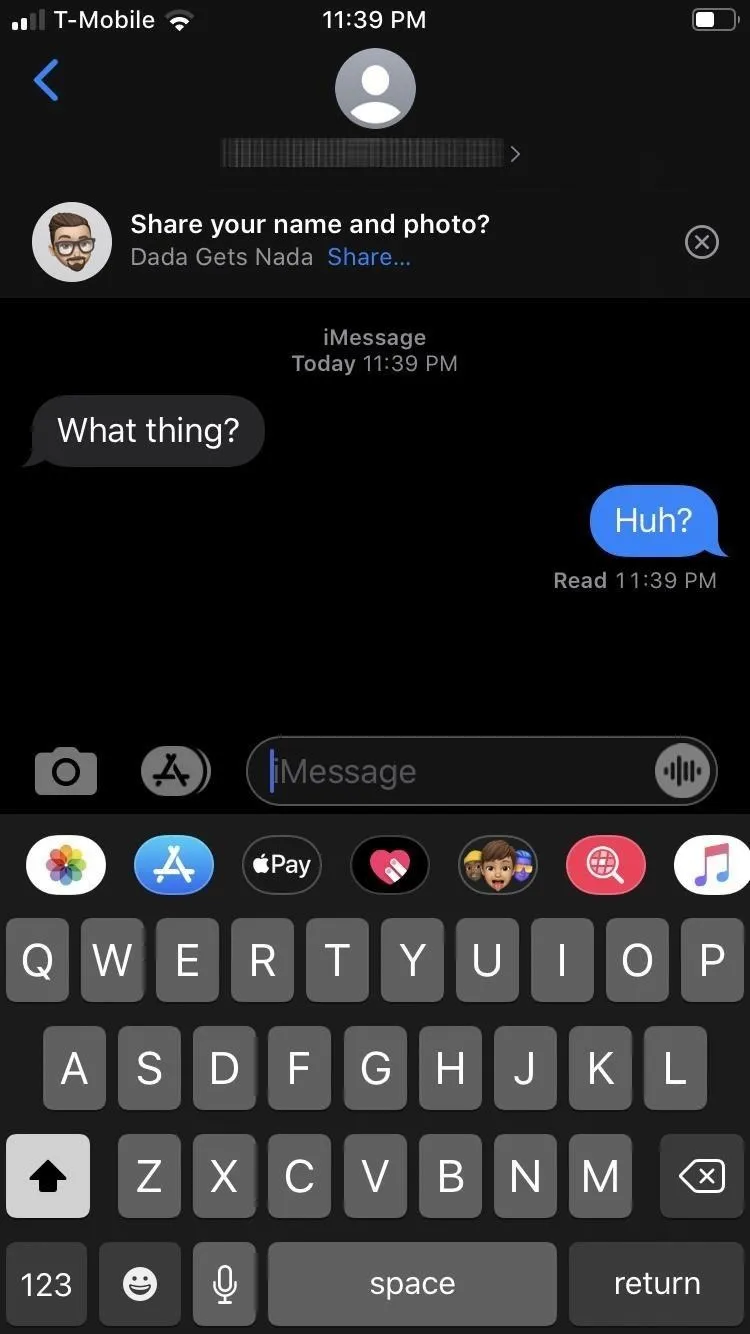Open the contact details at the top
Screen dimensions: 750x1334
(375, 107)
